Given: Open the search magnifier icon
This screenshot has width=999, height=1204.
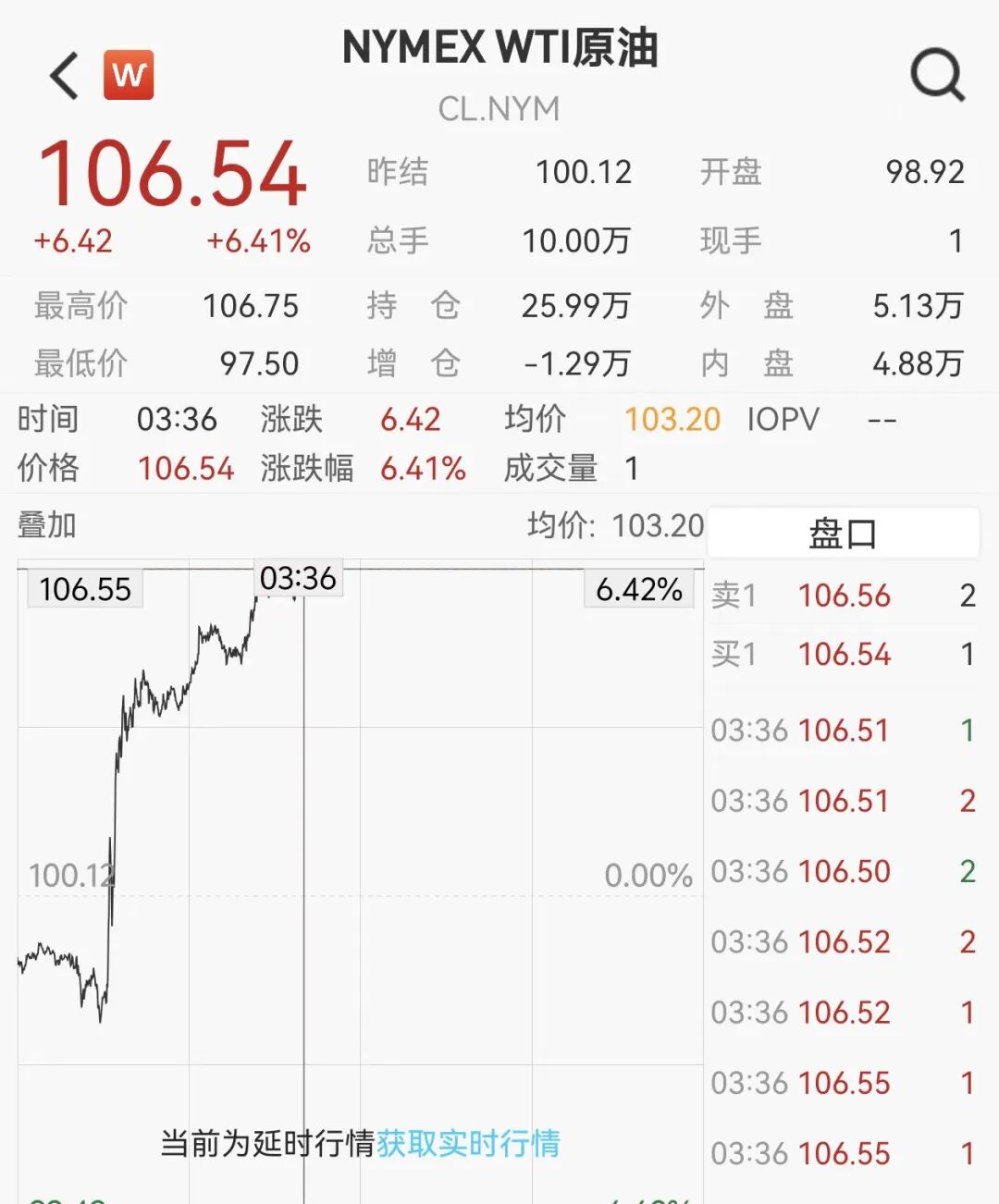Looking at the screenshot, I should (937, 74).
